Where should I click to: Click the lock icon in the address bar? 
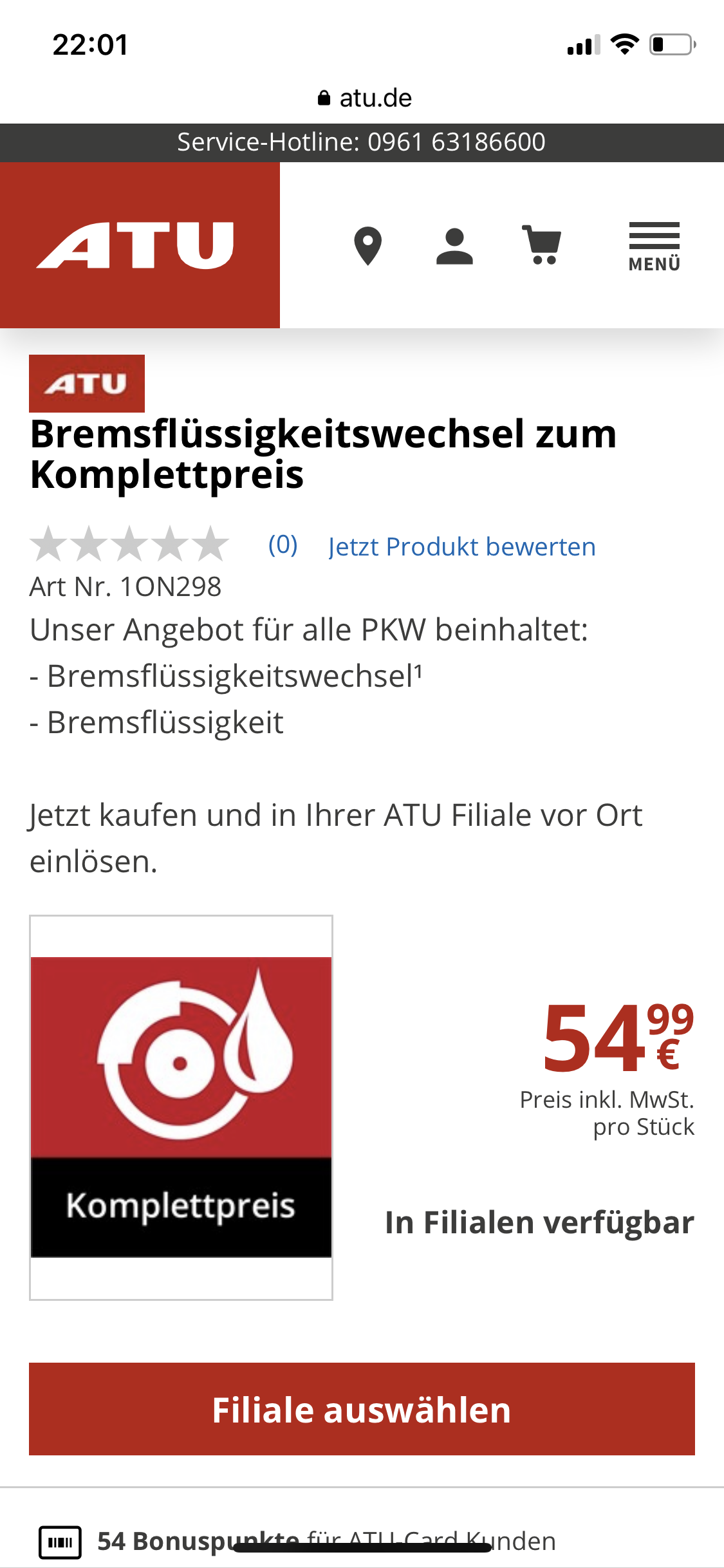(x=324, y=97)
